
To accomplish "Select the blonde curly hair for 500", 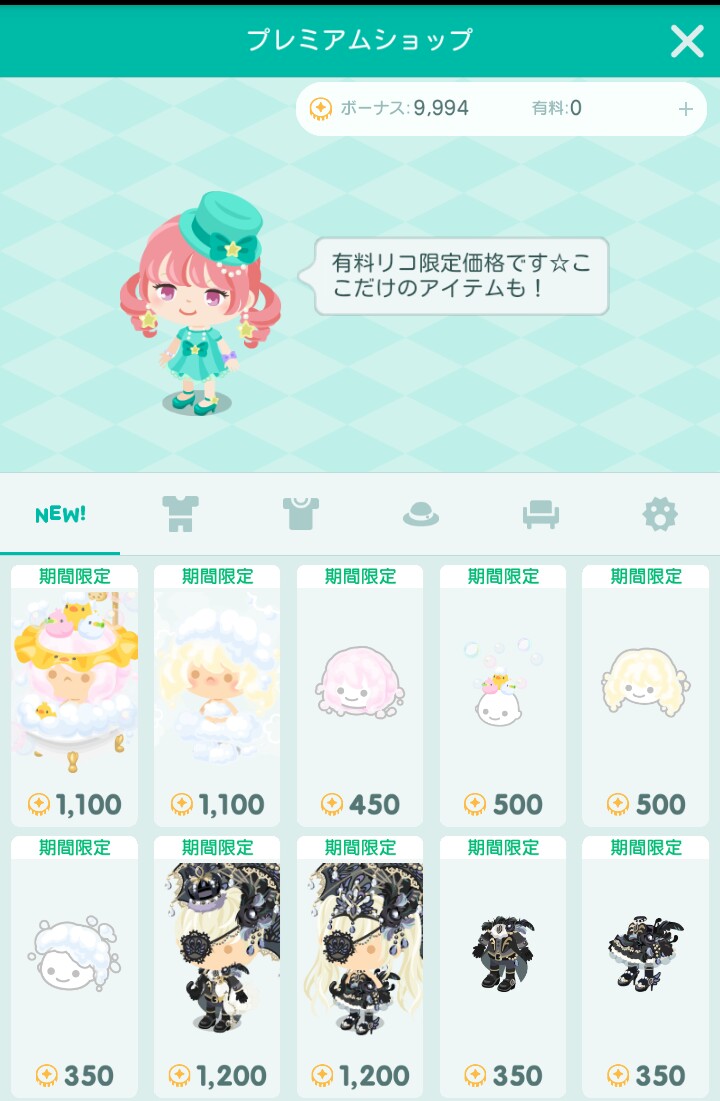I will pos(646,695).
